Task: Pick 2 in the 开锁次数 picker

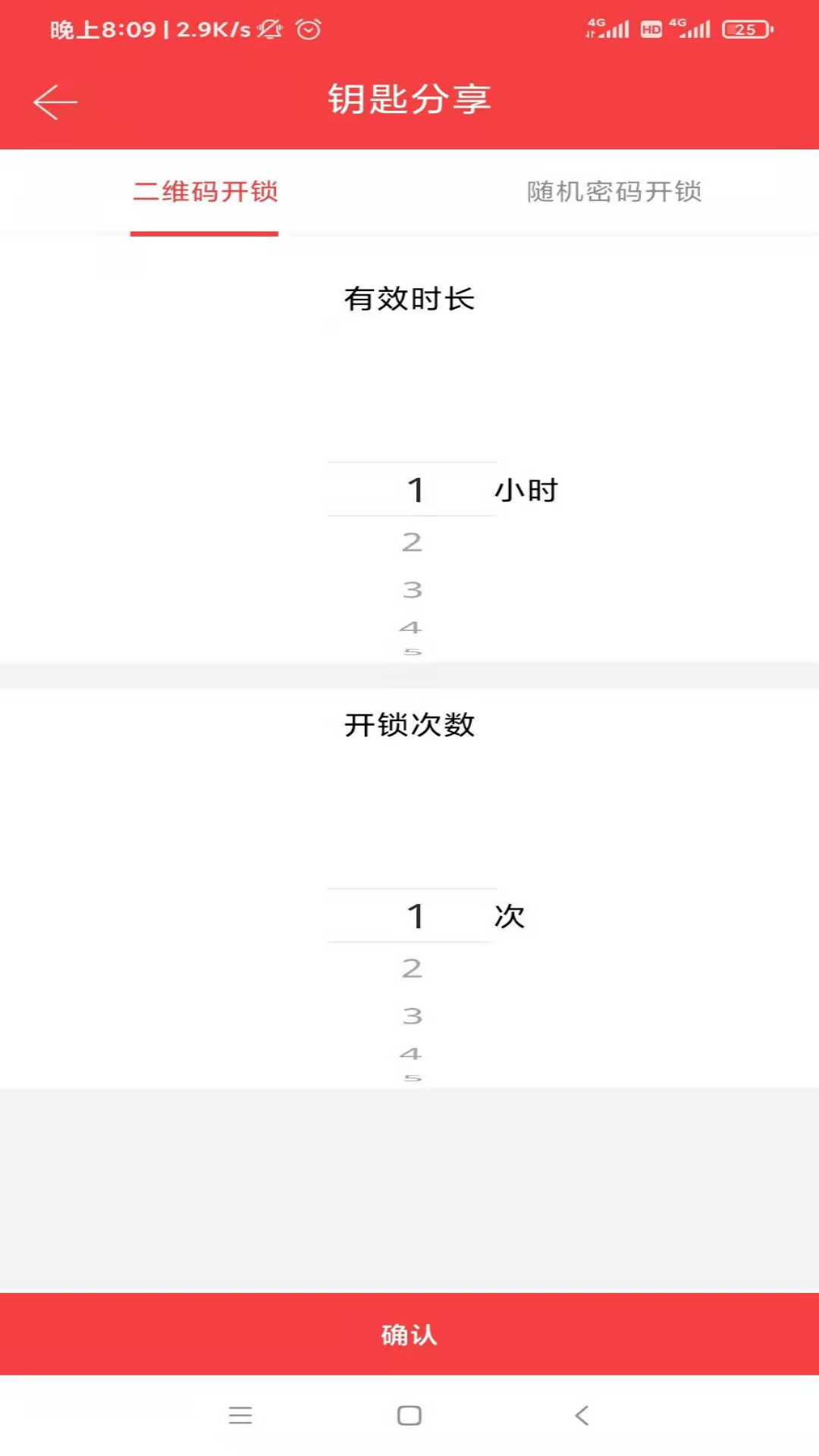Action: click(x=412, y=968)
